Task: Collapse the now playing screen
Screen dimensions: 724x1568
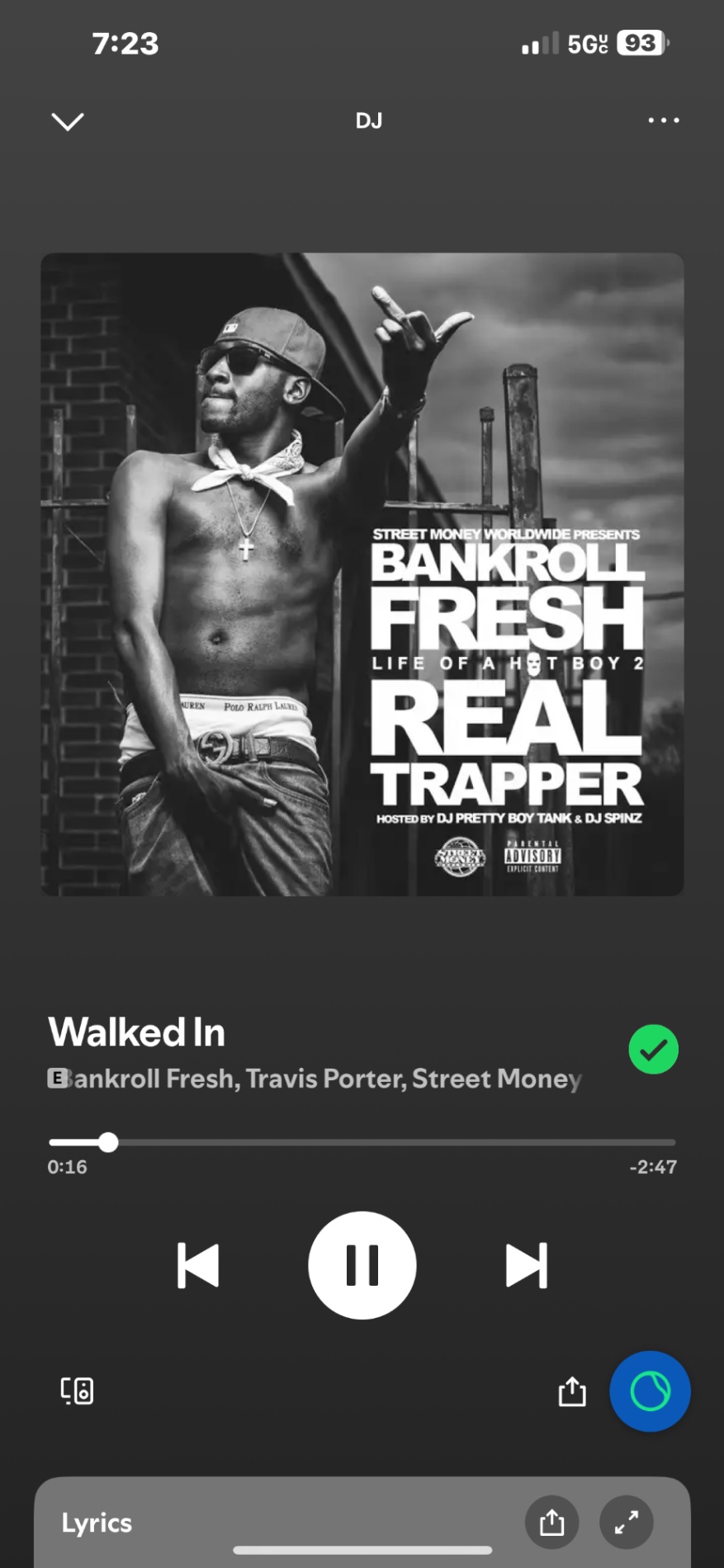Action: point(68,121)
